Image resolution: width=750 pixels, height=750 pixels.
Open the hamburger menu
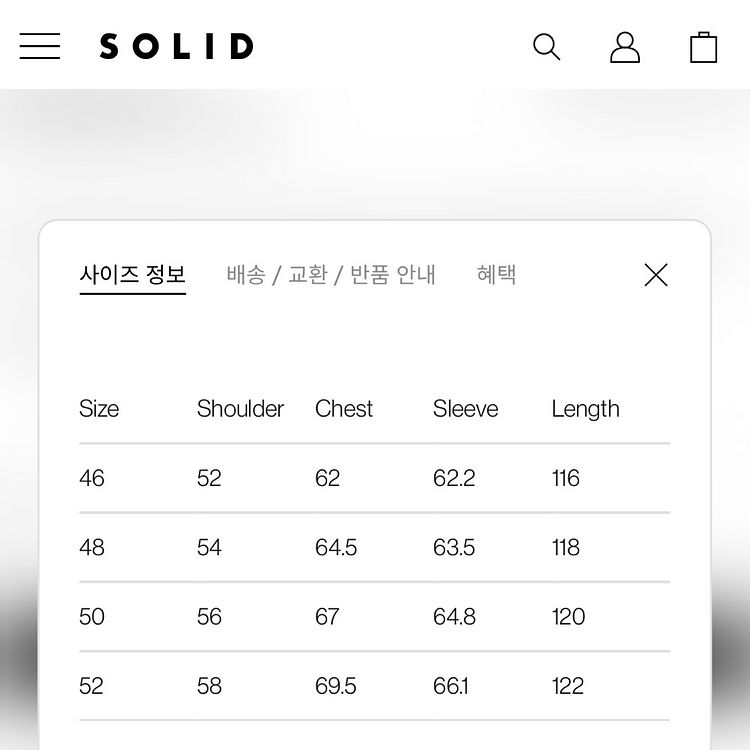pos(40,46)
